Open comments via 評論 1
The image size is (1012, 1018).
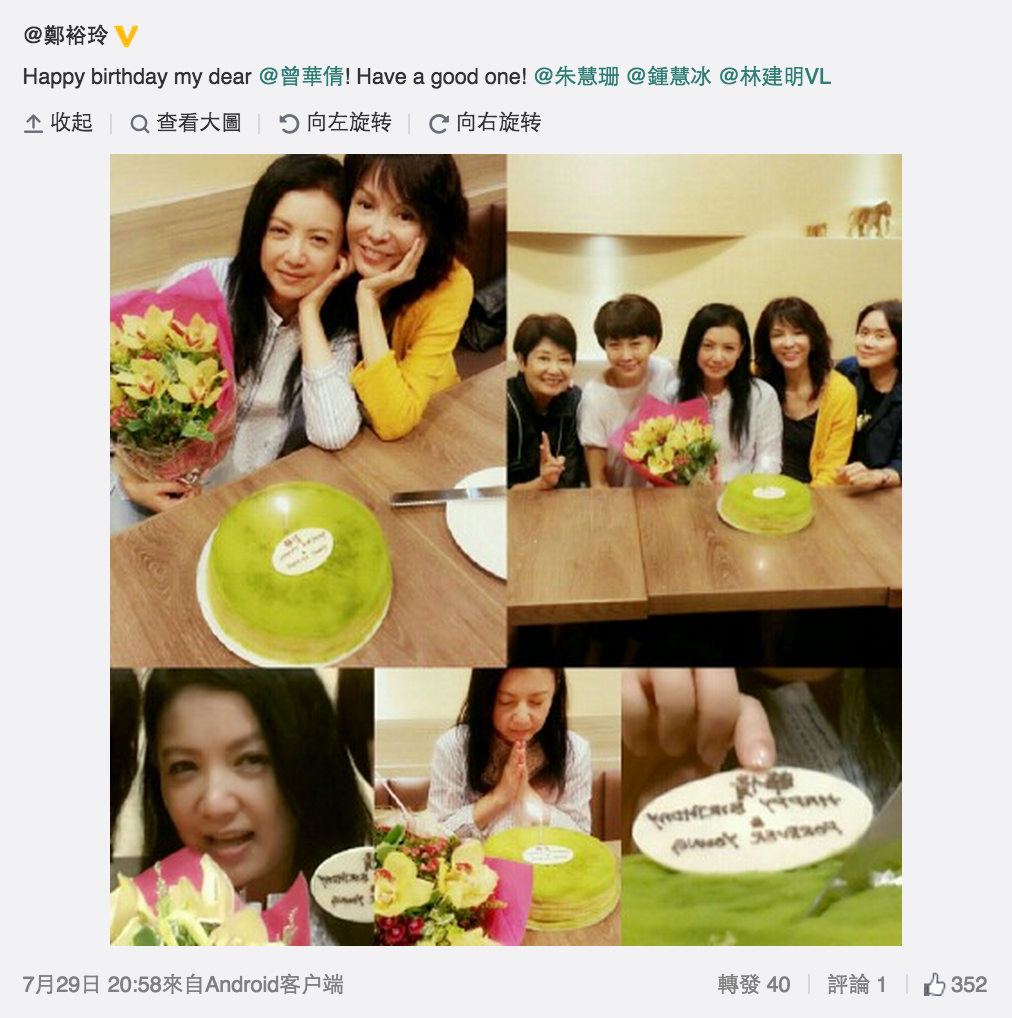(856, 985)
